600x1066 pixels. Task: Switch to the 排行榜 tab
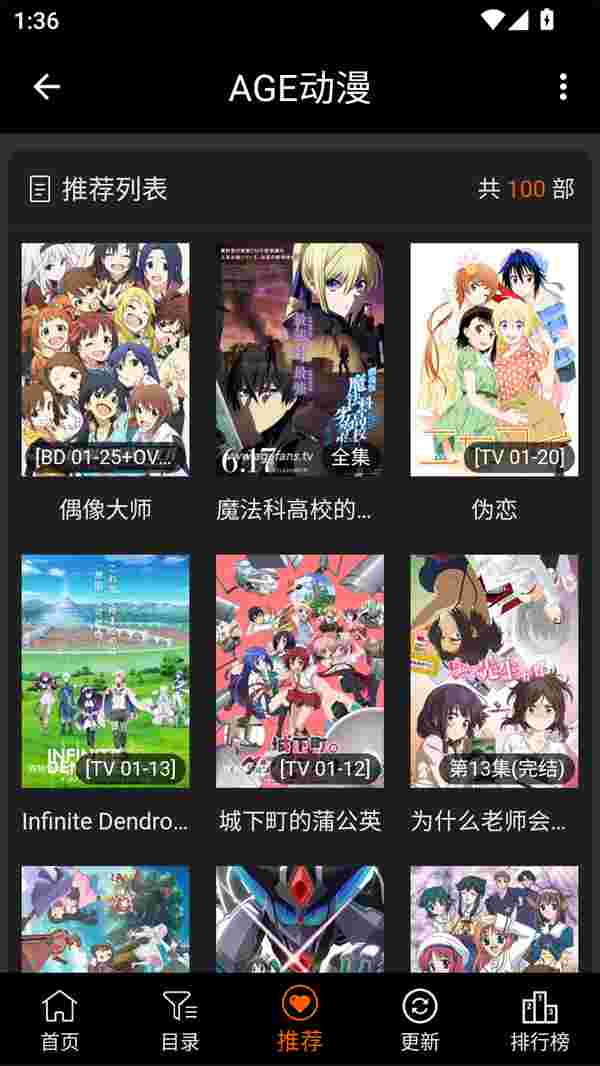click(540, 1020)
